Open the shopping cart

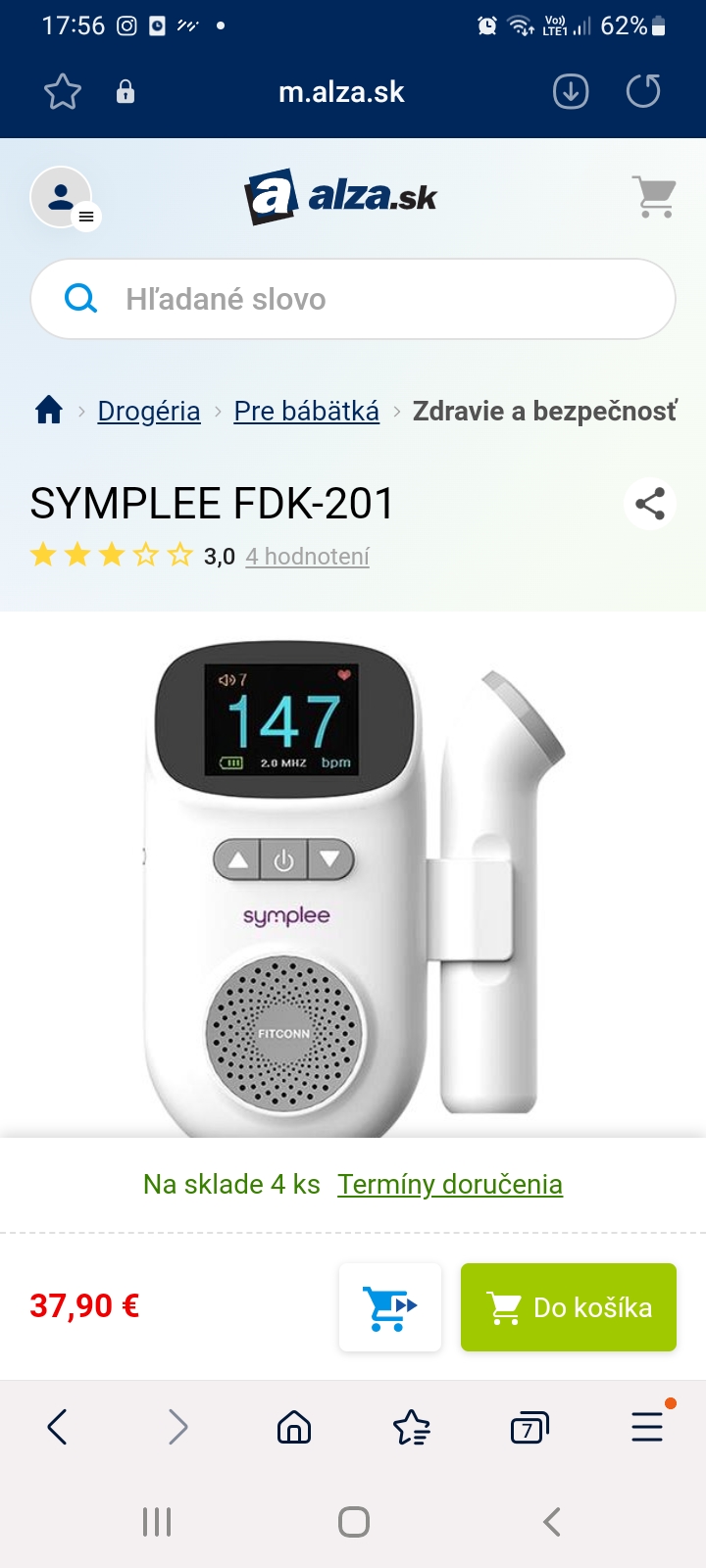coord(654,197)
